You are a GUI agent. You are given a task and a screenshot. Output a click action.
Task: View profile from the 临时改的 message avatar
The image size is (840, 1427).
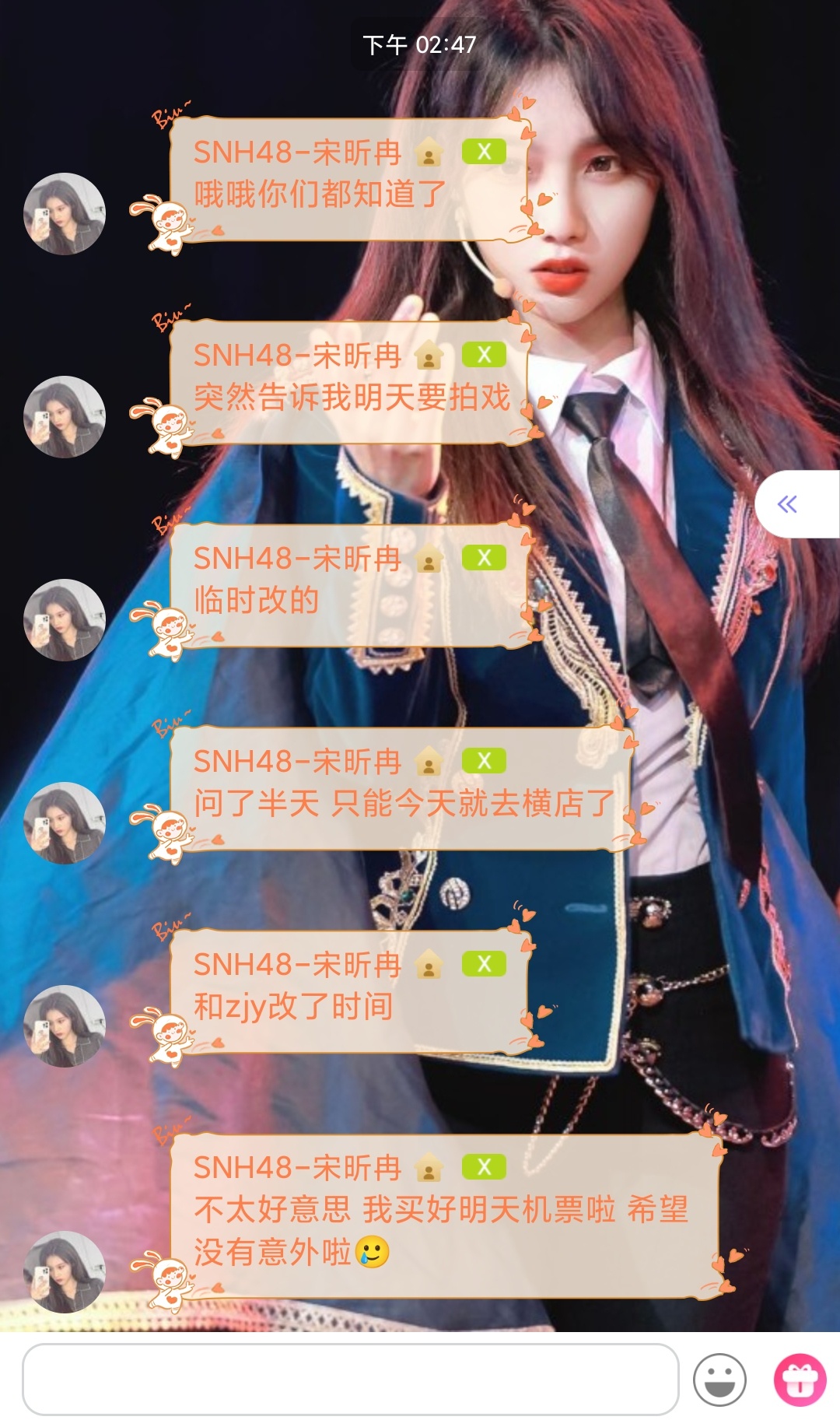(65, 620)
